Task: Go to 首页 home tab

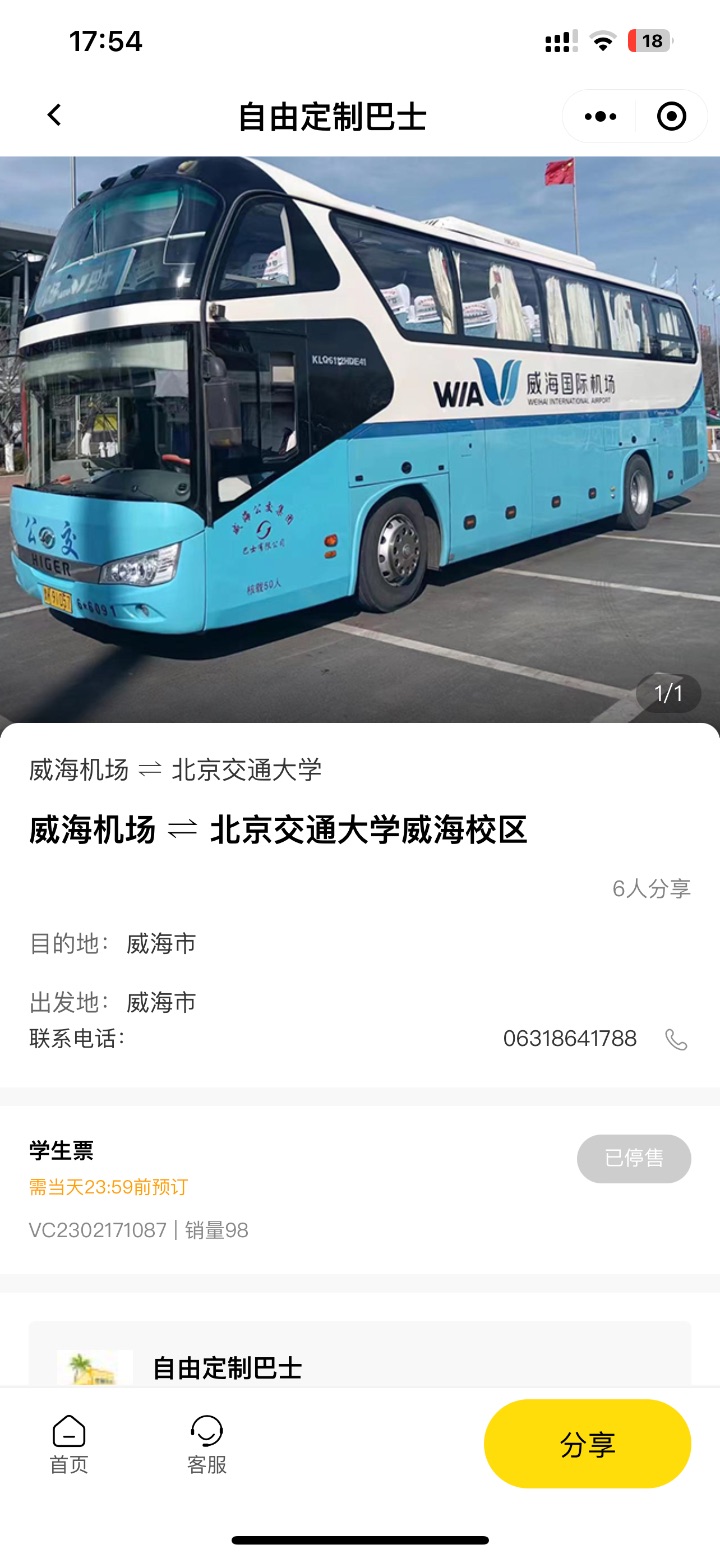Action: pyautogui.click(x=69, y=1445)
